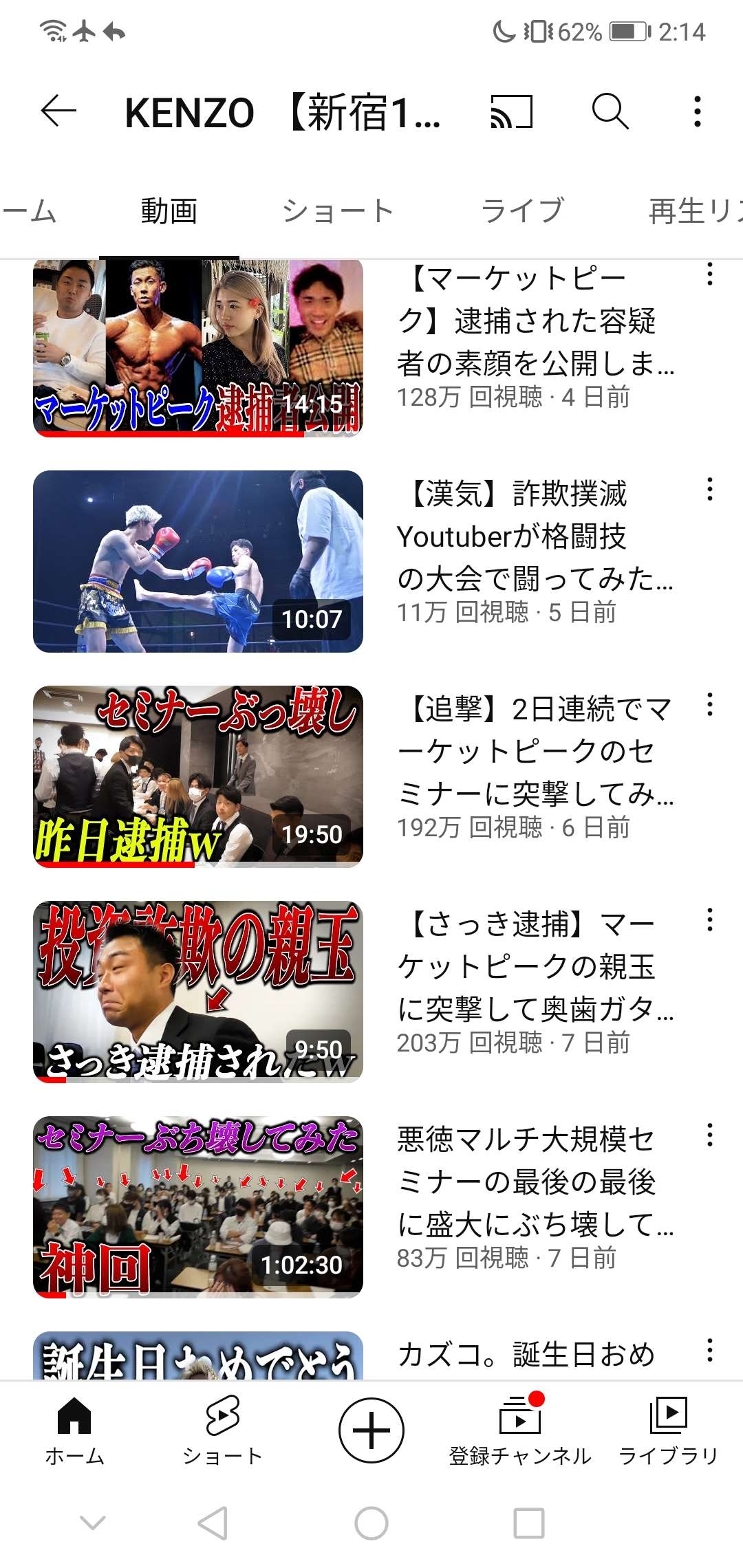The image size is (743, 1568).
Task: Tap the create plus button
Action: point(371,1430)
